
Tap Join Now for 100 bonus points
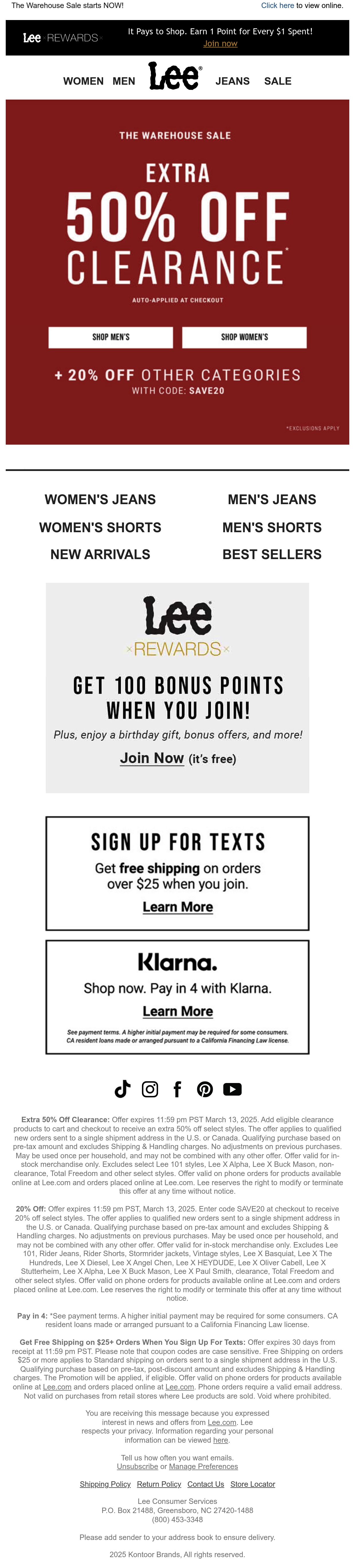152,759
